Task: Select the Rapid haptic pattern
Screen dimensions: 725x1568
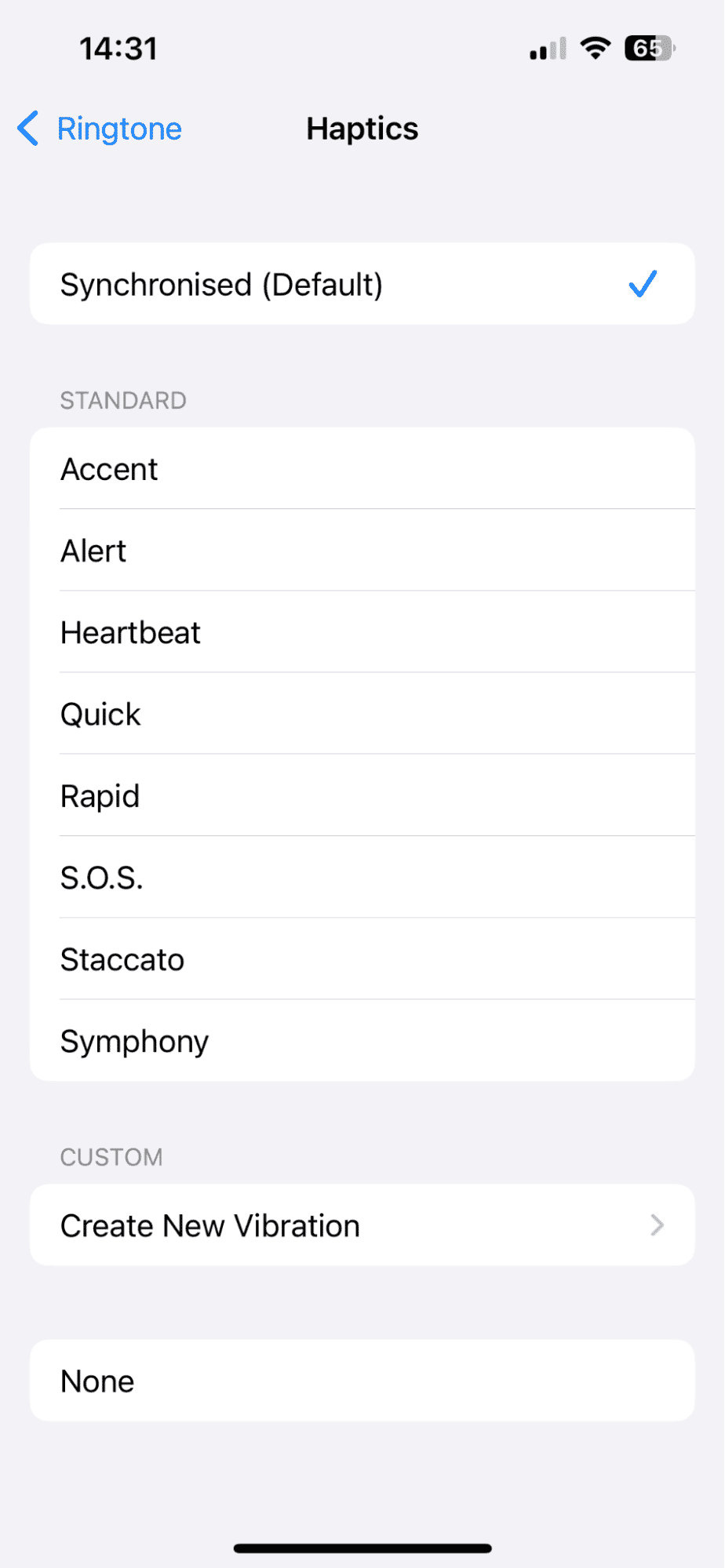Action: pyautogui.click(x=100, y=795)
